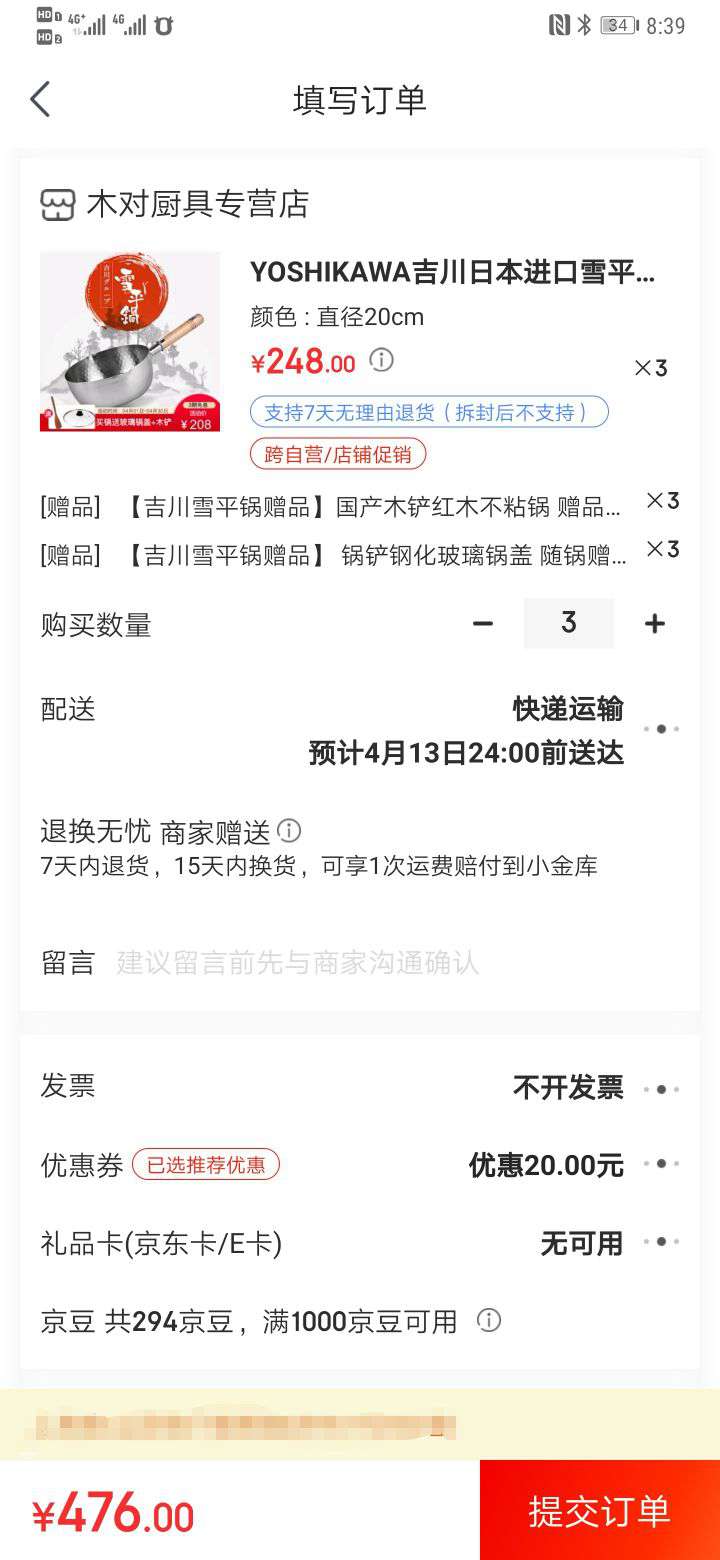Tap the 已选推荐优惠 coupon selection tag
The width and height of the screenshot is (720, 1560).
[x=204, y=1164]
